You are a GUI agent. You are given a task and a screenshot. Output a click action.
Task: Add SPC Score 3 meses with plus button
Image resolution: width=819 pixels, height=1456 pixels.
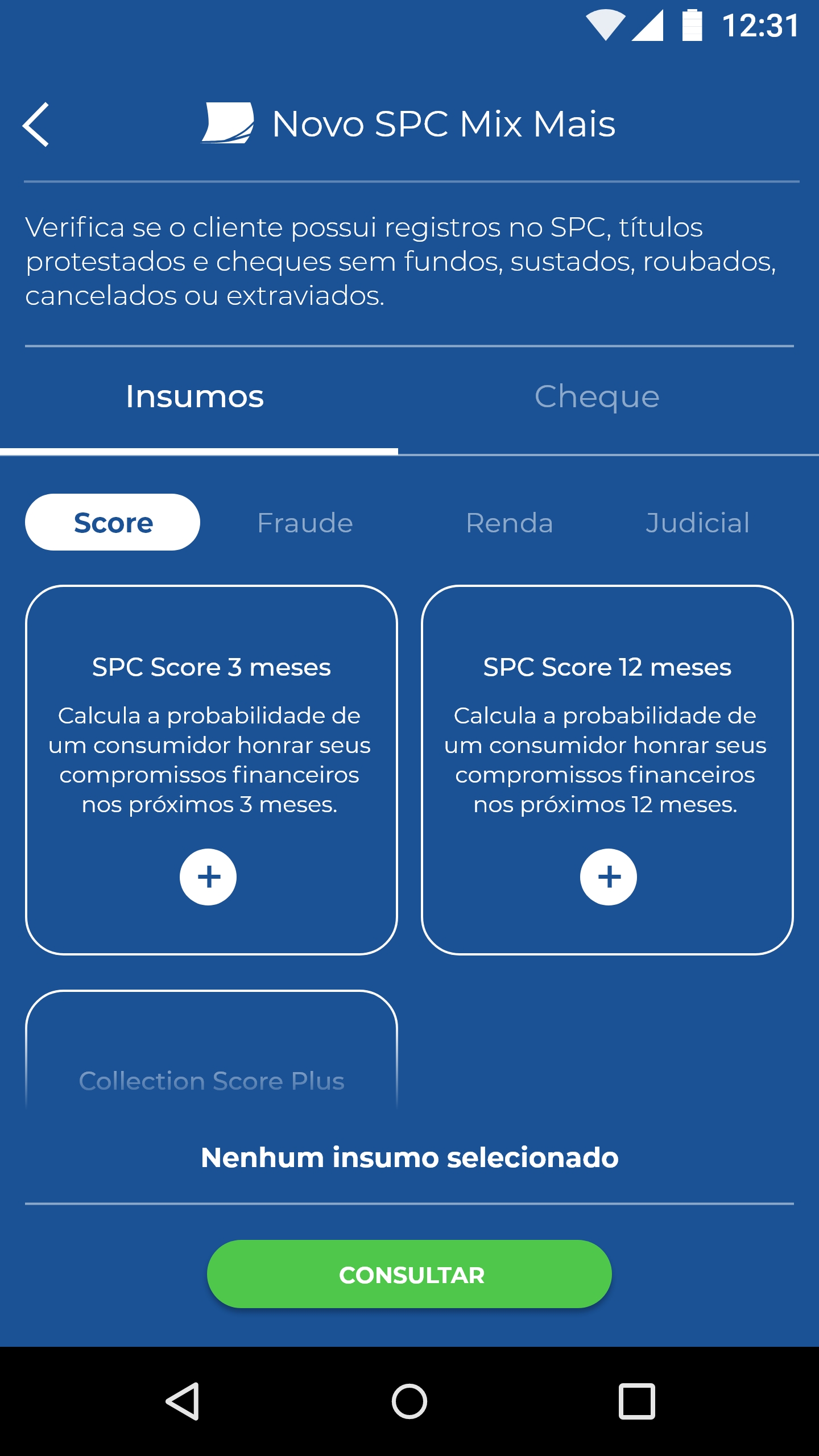coord(208,877)
